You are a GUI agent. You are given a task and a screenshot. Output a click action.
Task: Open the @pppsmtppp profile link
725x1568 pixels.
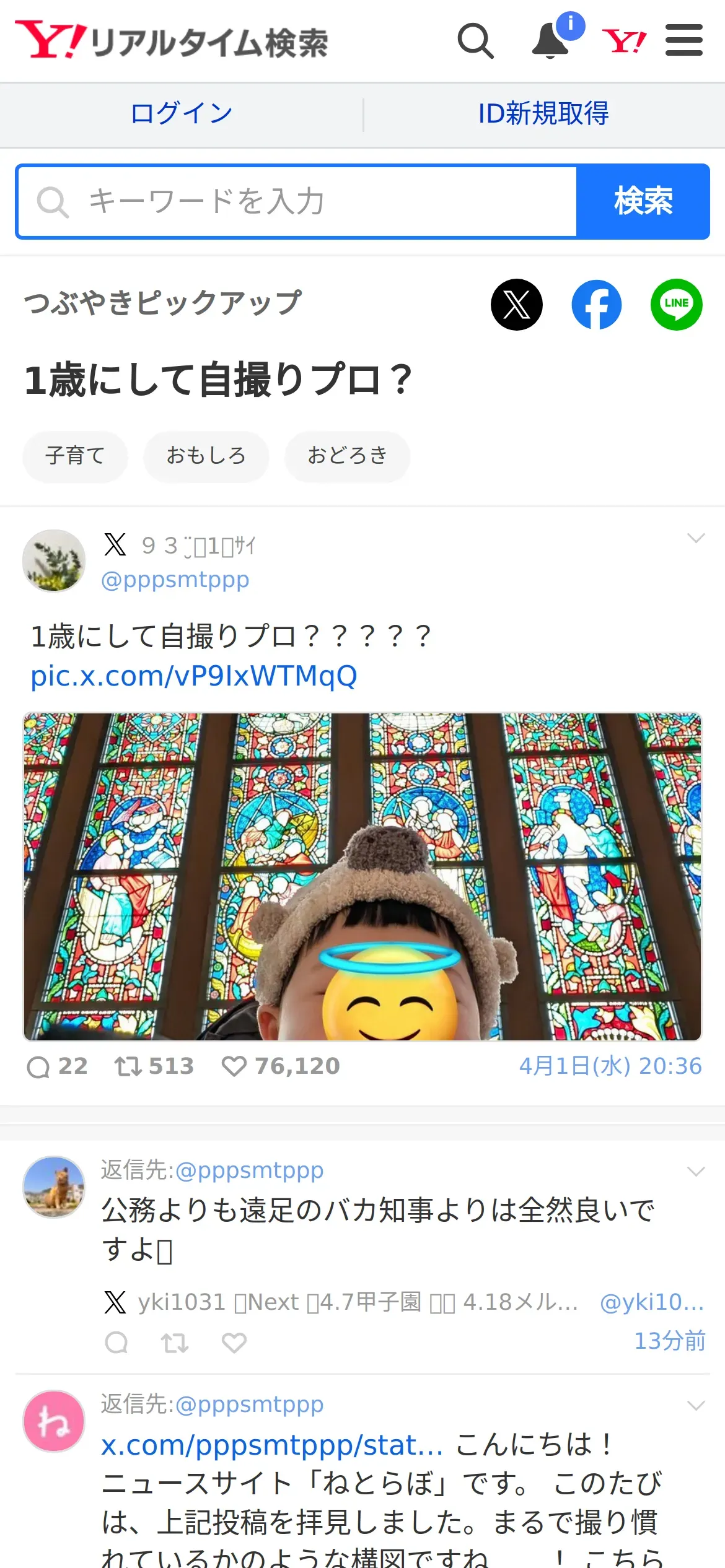[x=175, y=580]
